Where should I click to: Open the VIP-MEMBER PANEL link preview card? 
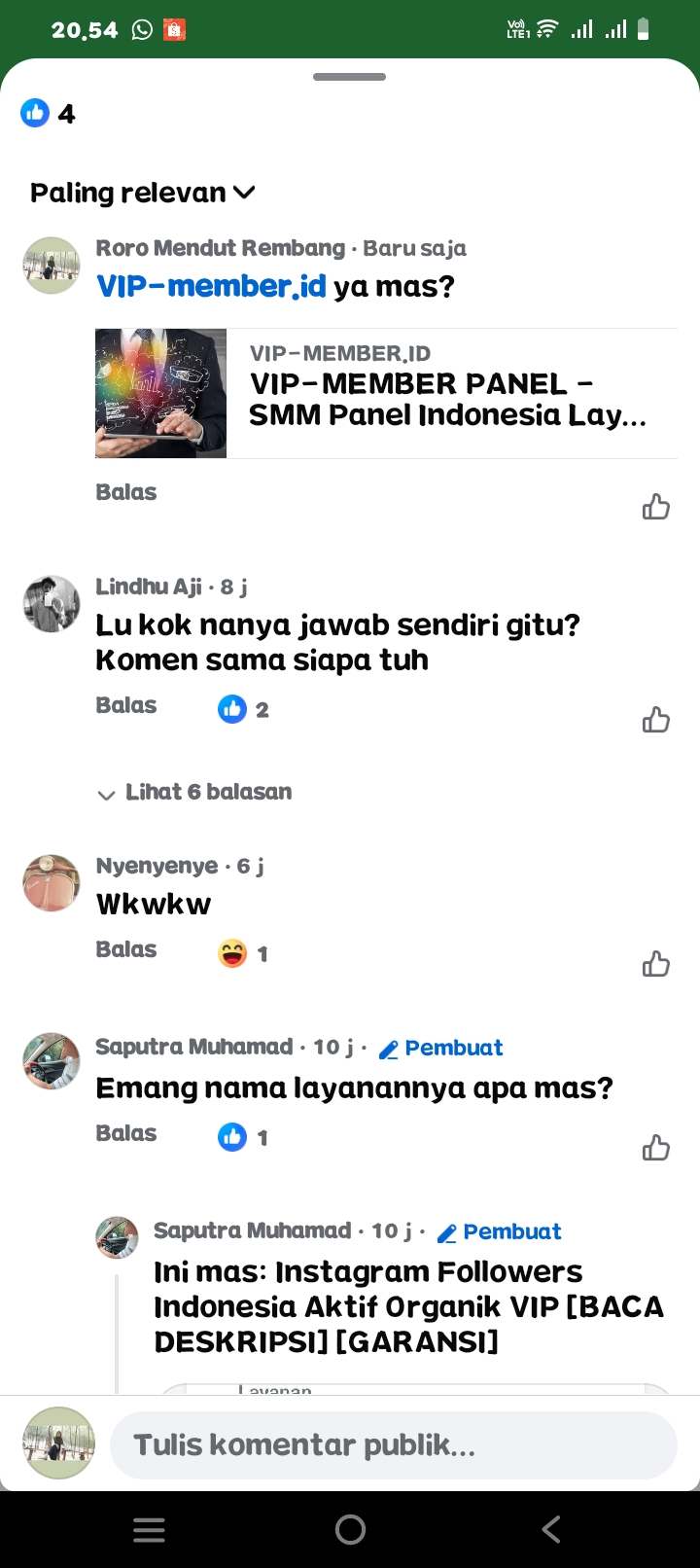(385, 393)
